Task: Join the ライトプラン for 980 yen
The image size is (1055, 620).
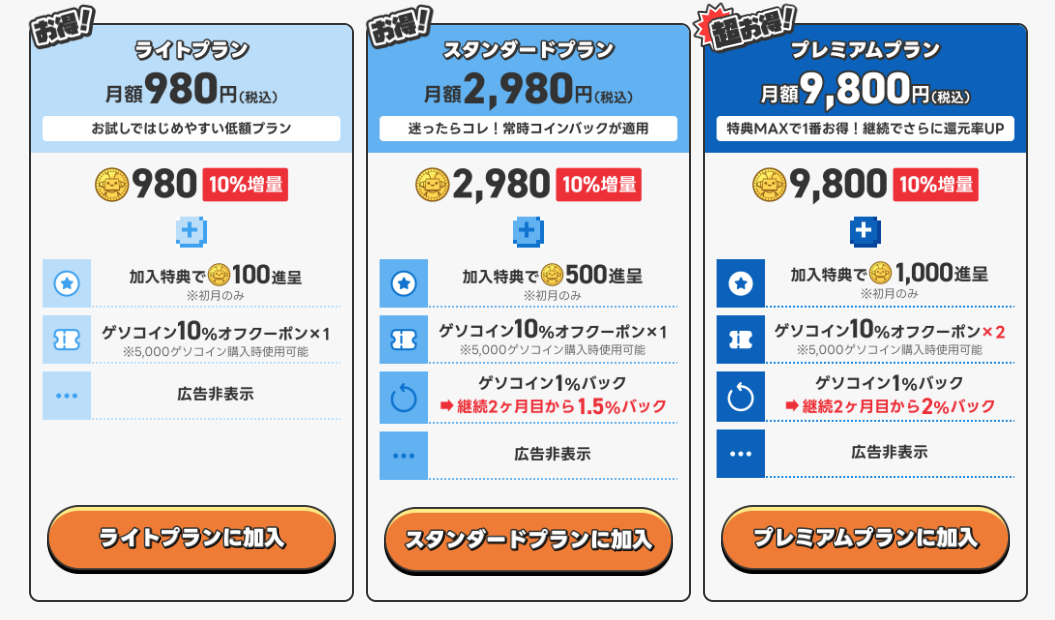Action: pyautogui.click(x=191, y=538)
